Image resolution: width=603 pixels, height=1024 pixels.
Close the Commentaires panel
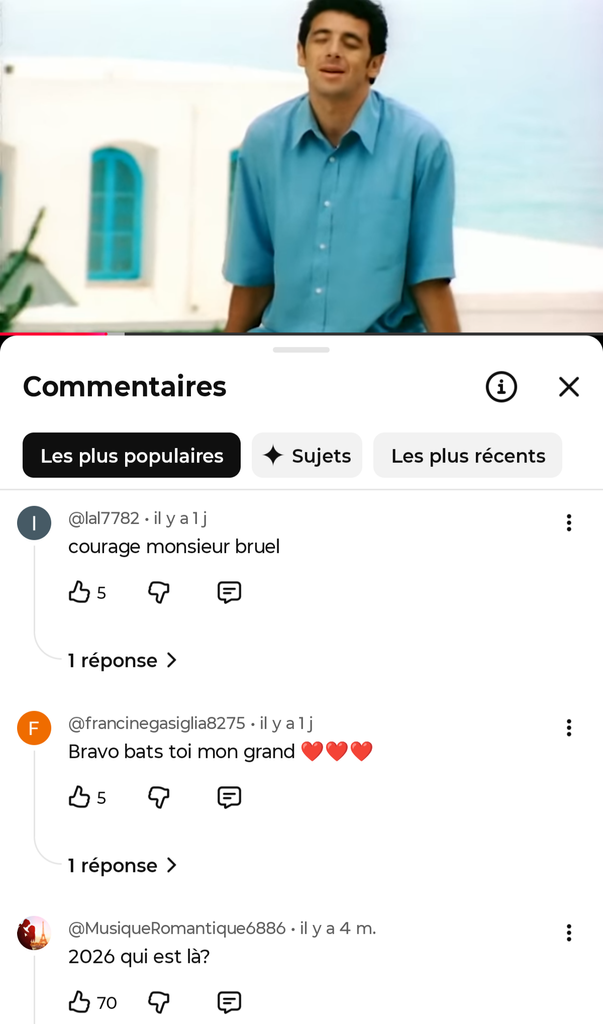pos(569,387)
